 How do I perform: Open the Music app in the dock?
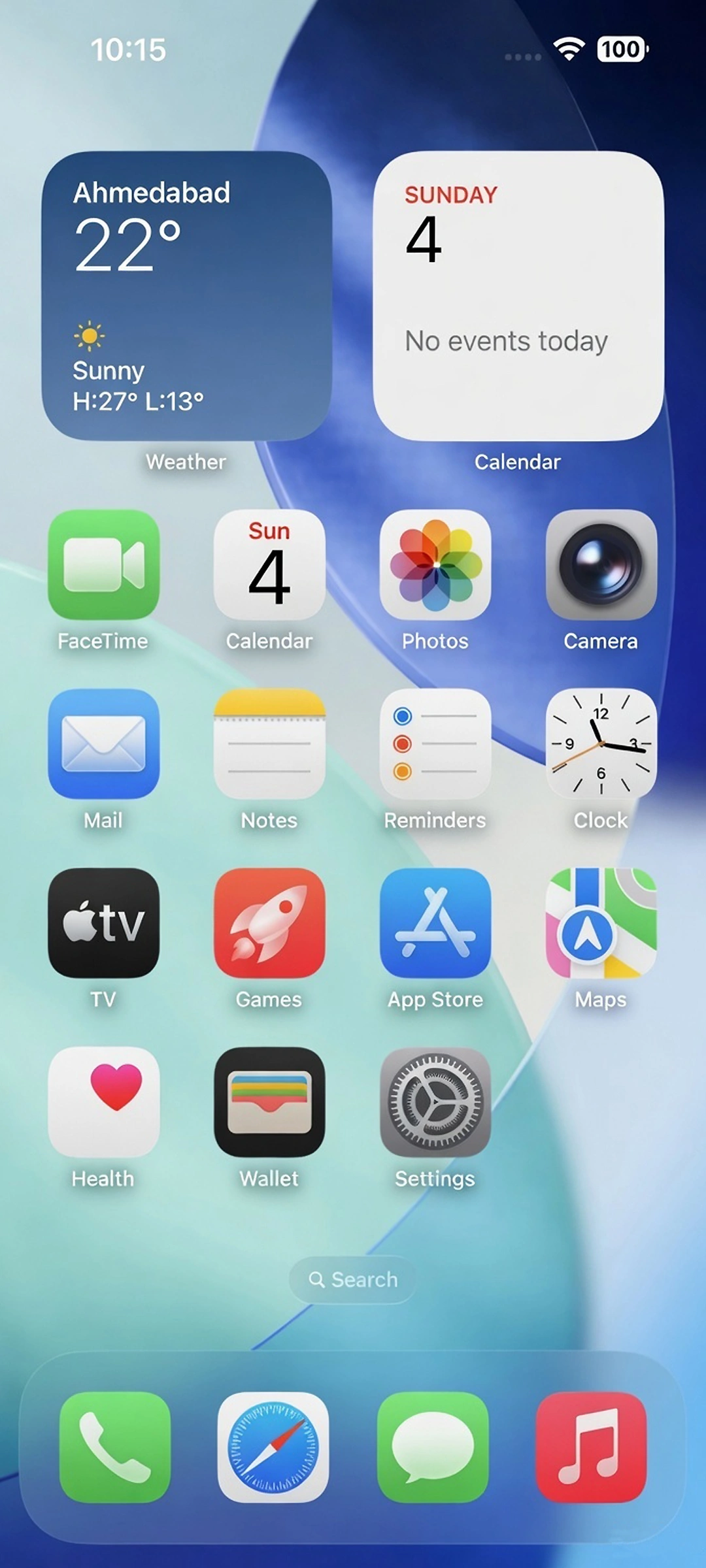click(591, 1447)
